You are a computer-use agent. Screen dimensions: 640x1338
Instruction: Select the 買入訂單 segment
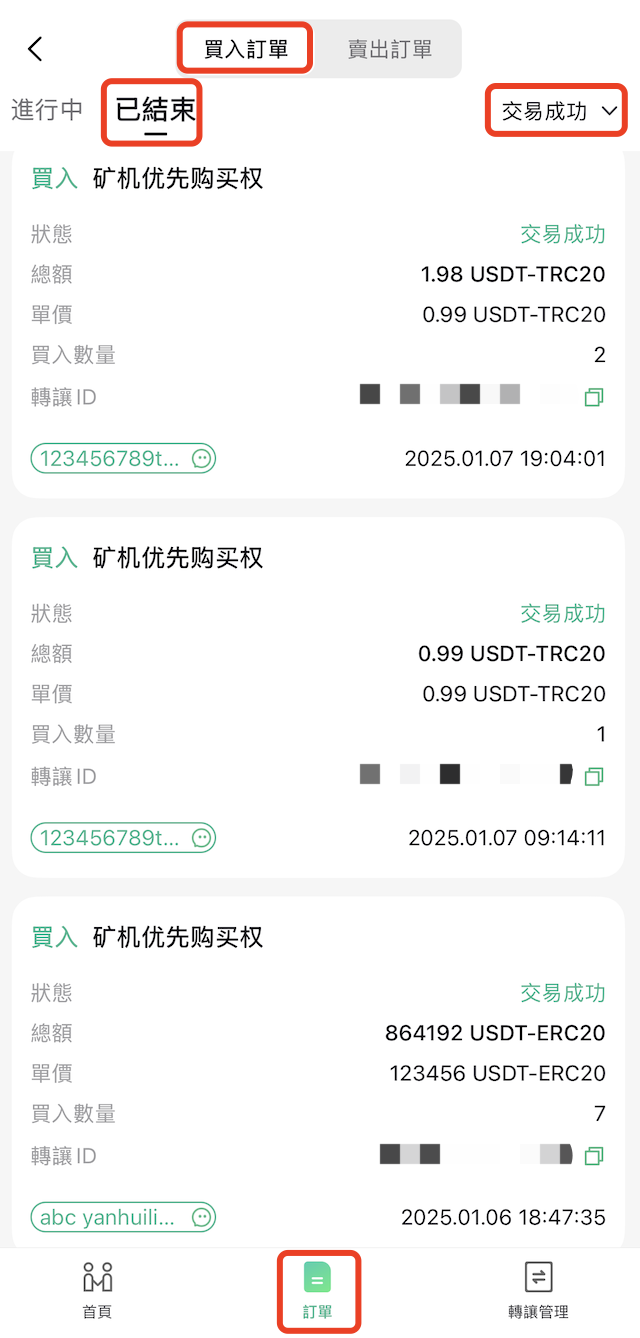(246, 50)
